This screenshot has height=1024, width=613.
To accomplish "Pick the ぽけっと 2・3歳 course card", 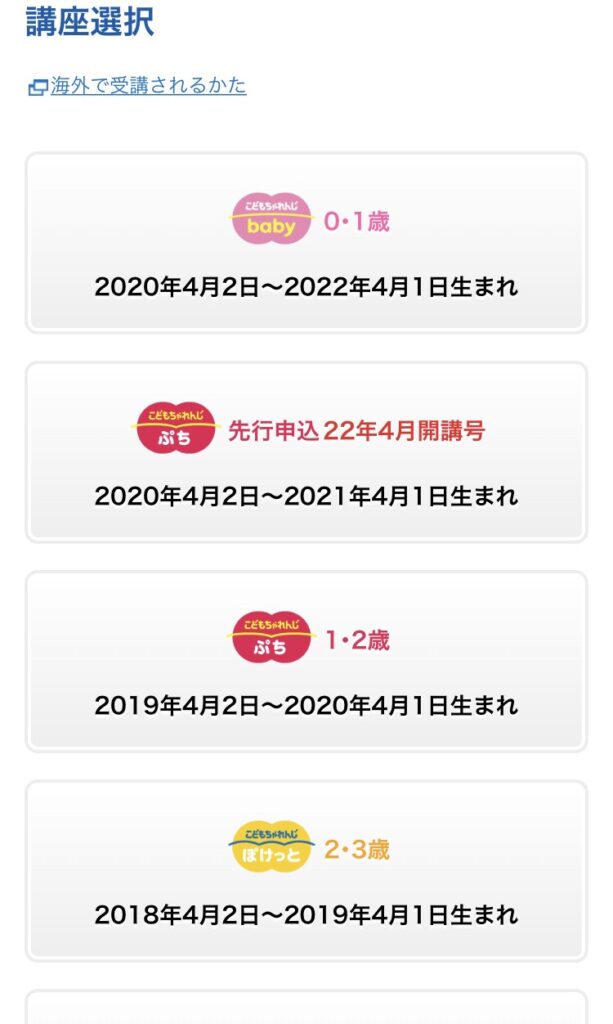I will tap(306, 871).
